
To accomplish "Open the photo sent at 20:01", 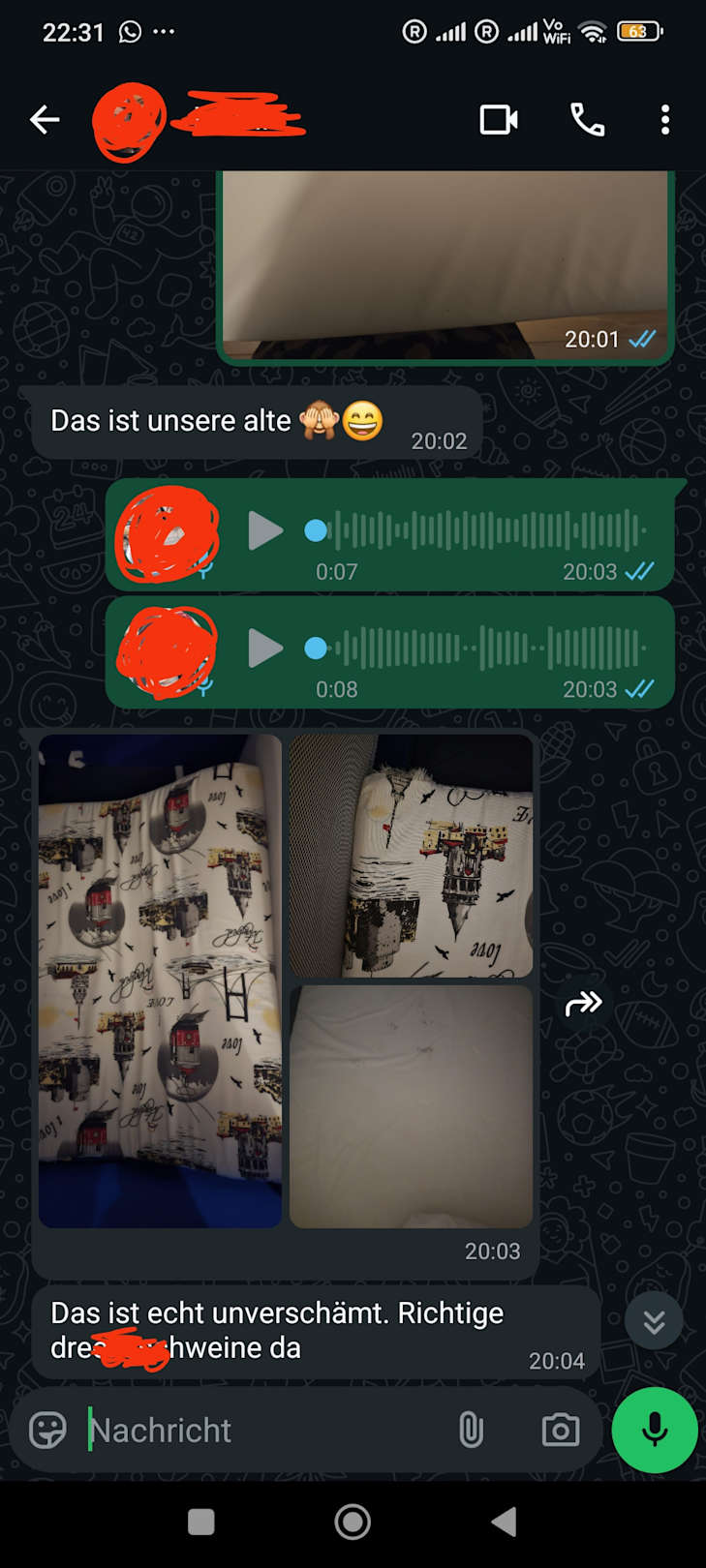I will coord(445,263).
